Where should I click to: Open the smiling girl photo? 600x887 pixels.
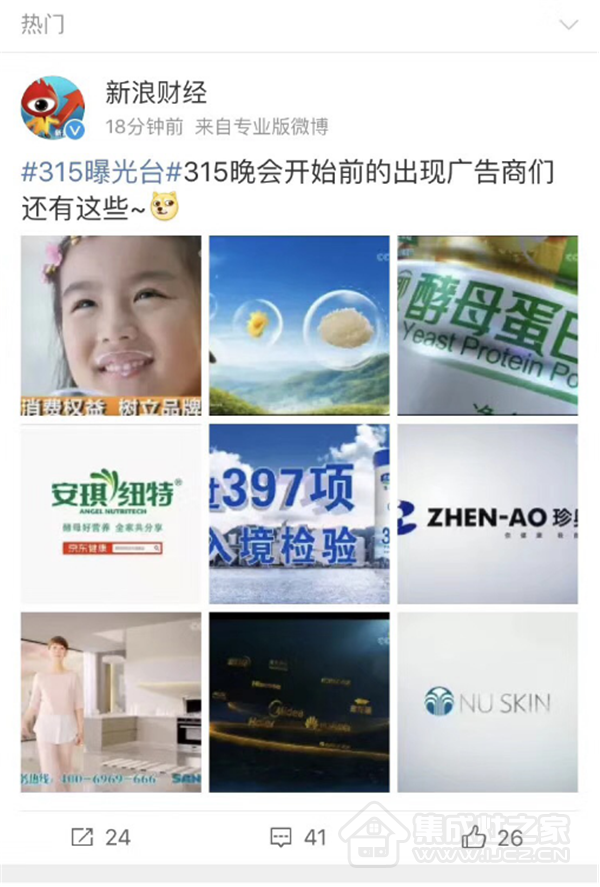pos(111,325)
